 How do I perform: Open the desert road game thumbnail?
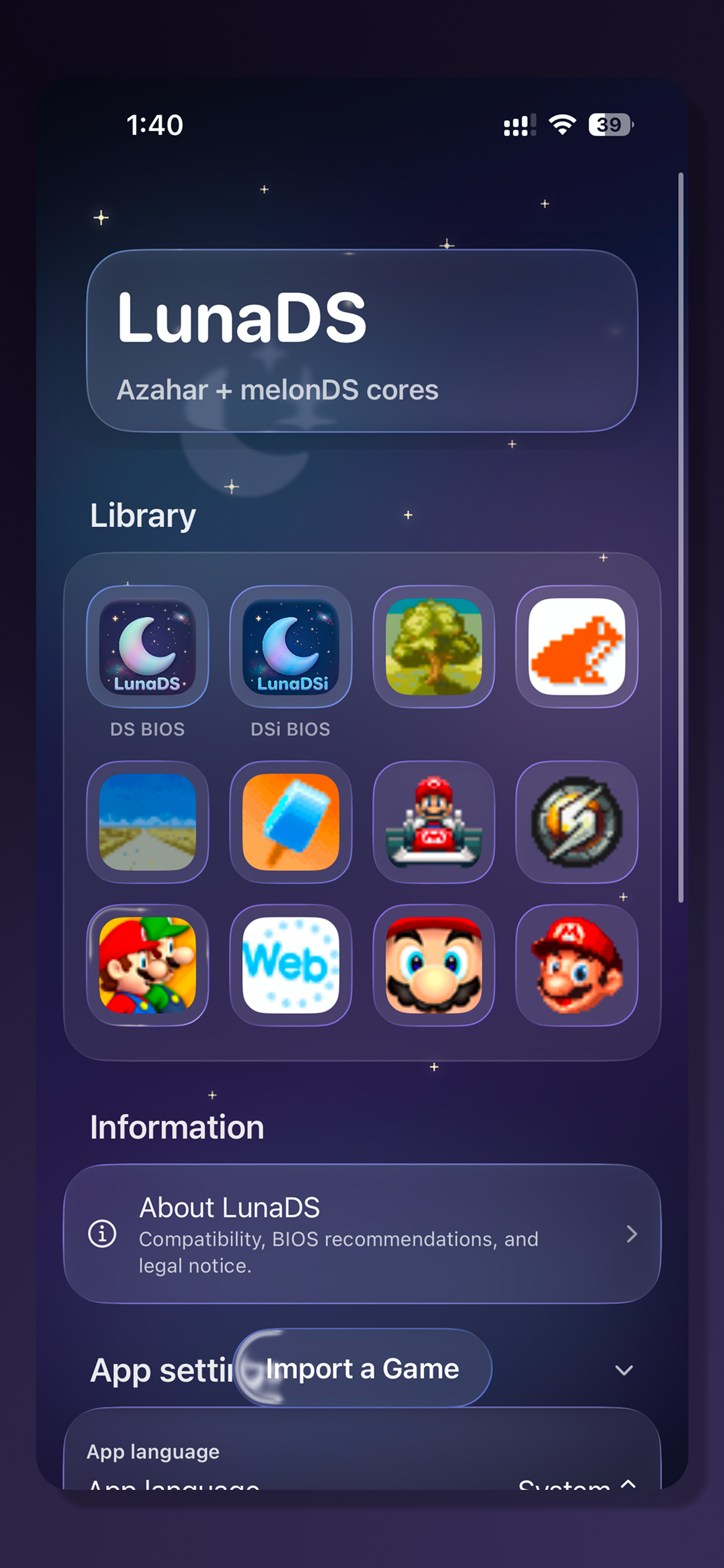coord(148,823)
